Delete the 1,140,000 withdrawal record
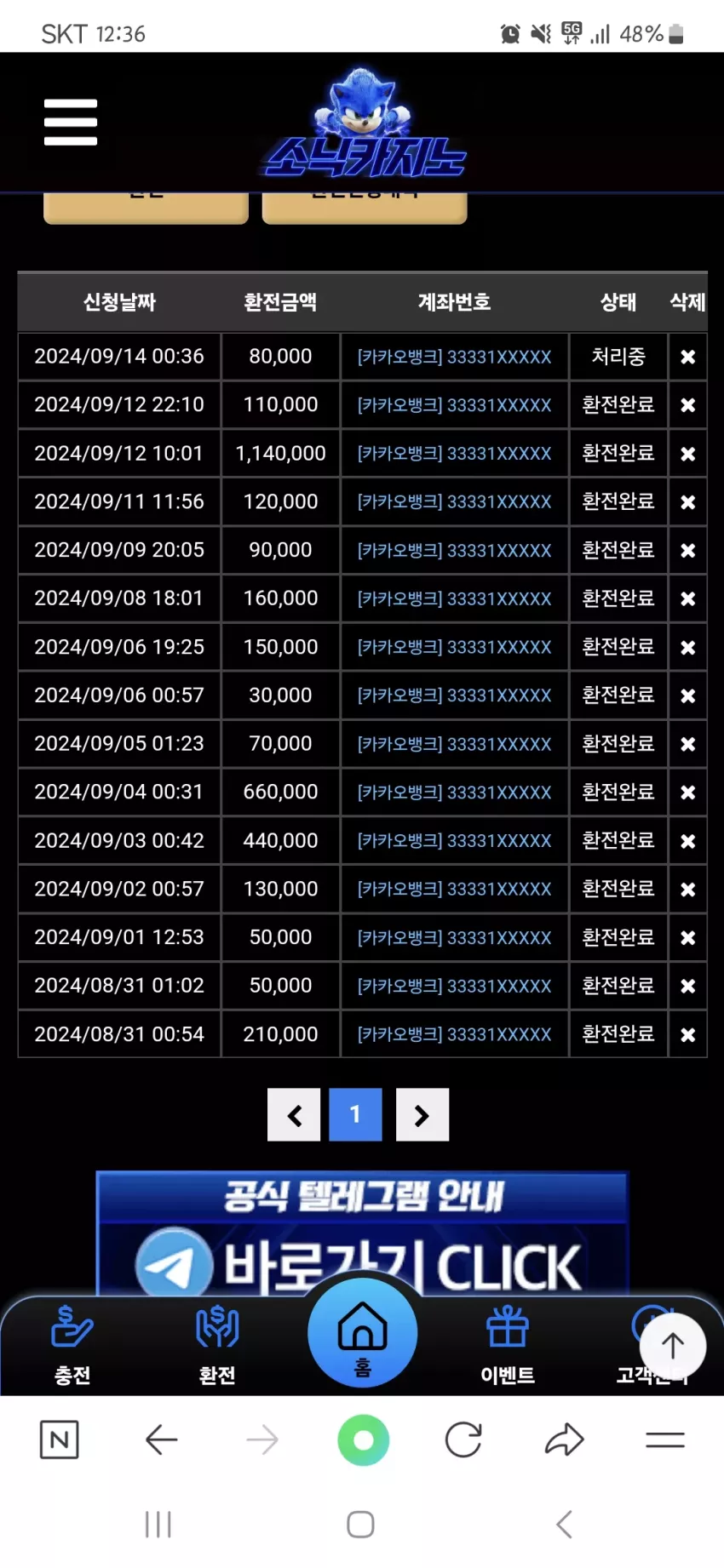 (x=687, y=454)
